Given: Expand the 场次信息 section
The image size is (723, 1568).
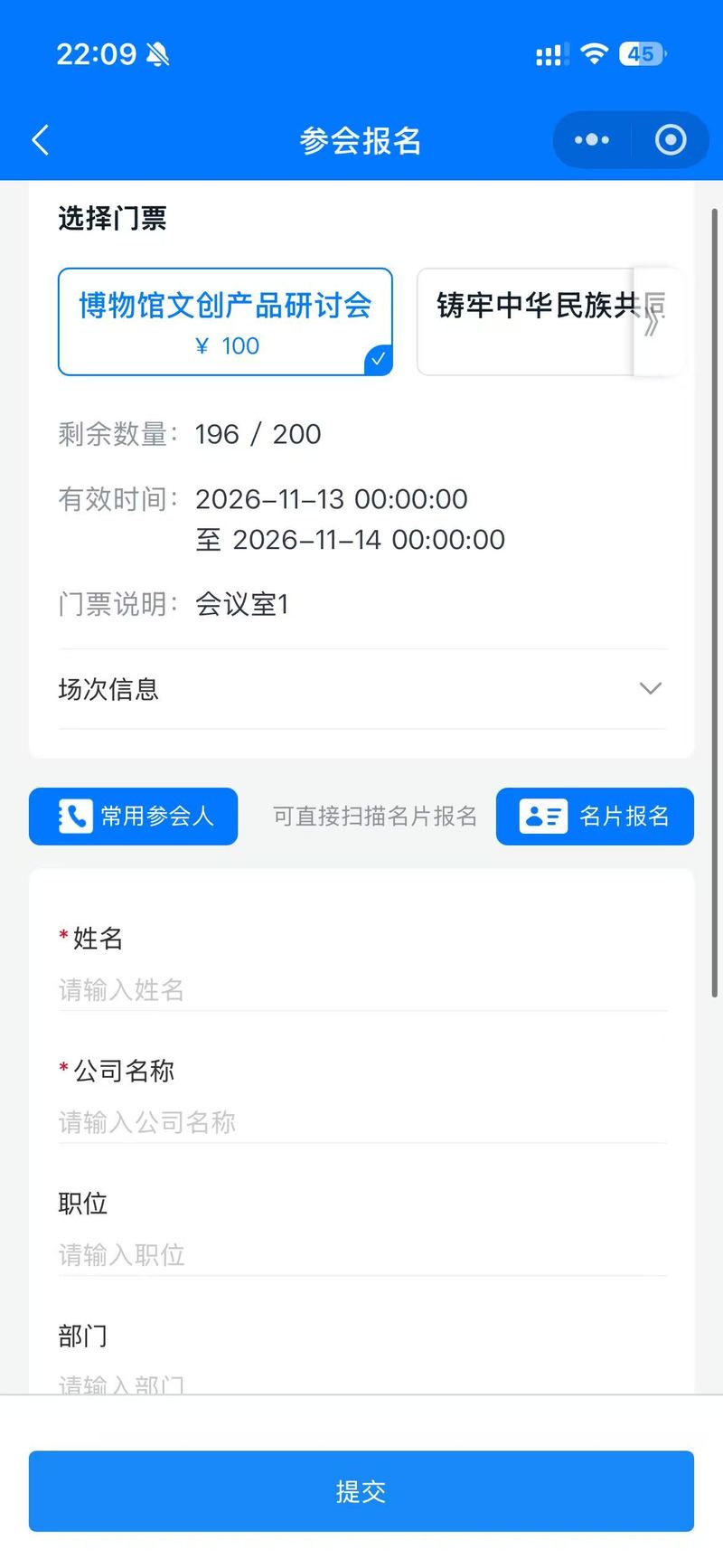Looking at the screenshot, I should point(362,689).
